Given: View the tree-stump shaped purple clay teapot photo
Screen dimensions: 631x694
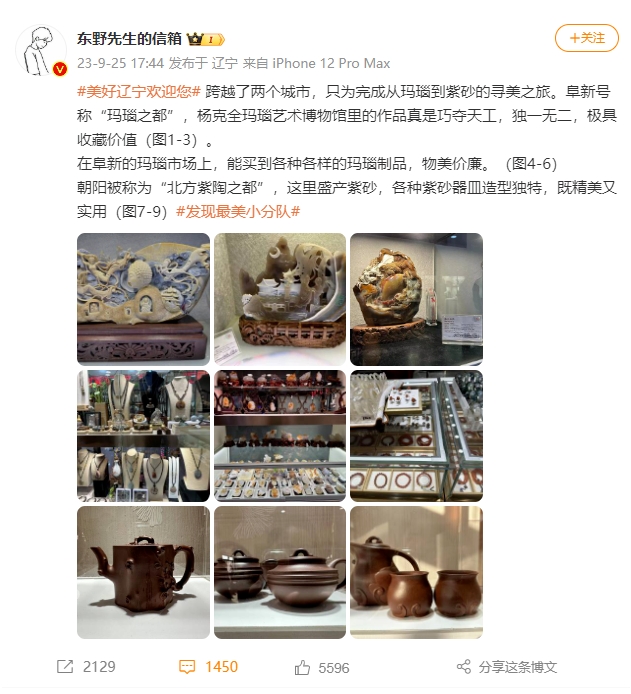Looking at the screenshot, I should (143, 572).
